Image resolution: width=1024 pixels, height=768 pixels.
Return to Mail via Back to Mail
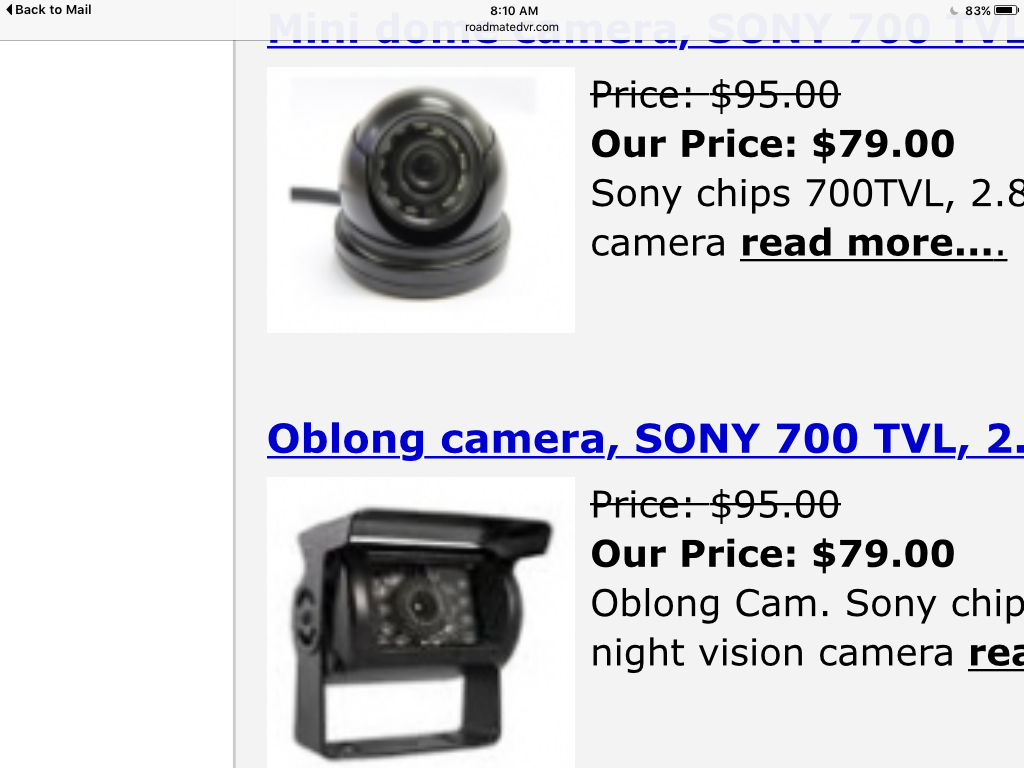tap(48, 10)
